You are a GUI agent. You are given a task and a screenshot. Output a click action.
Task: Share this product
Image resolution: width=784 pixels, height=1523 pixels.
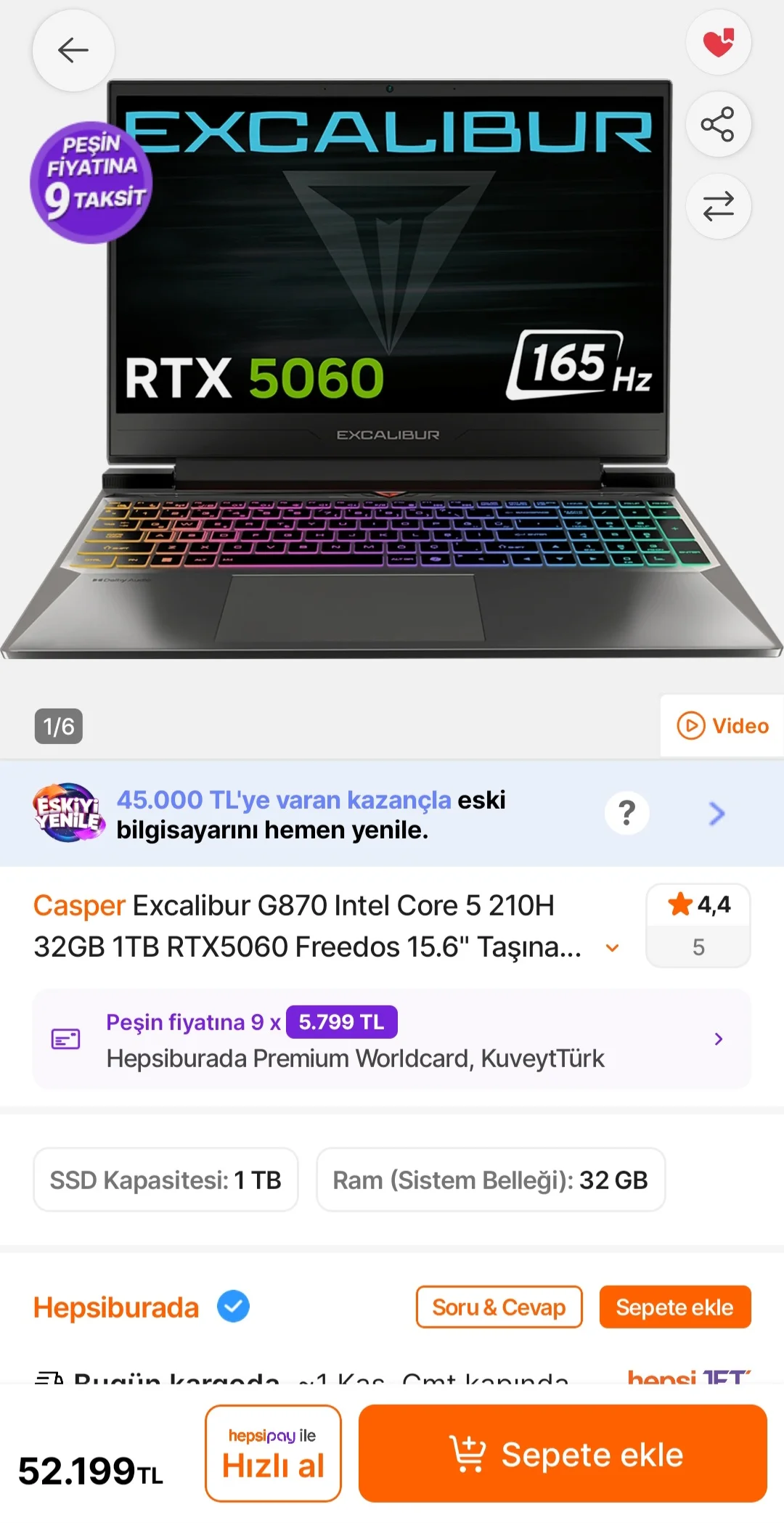point(718,124)
